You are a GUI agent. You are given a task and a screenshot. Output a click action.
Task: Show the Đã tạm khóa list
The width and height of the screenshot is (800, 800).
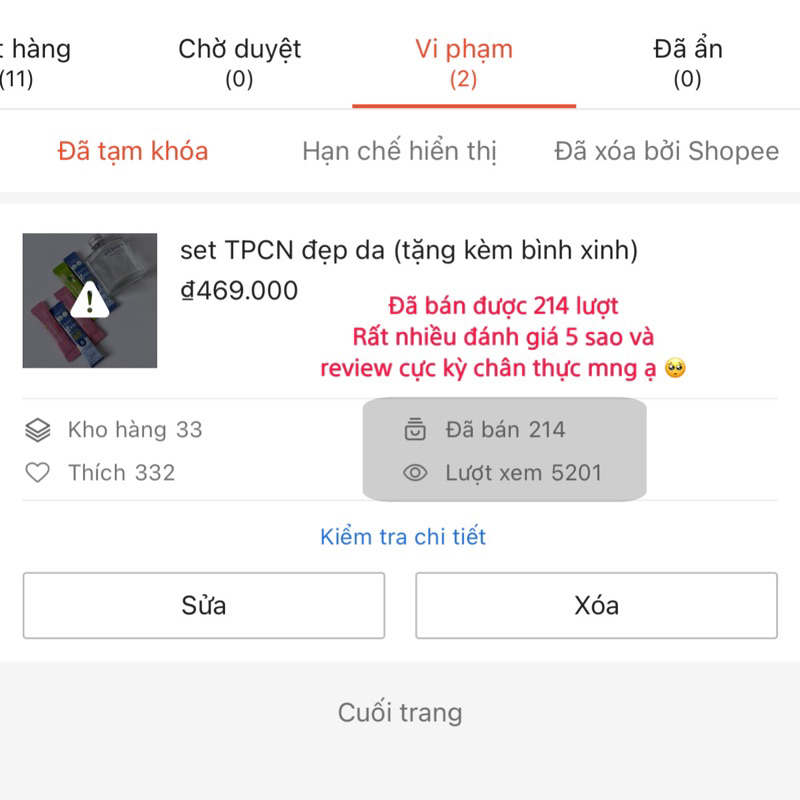pos(133,152)
